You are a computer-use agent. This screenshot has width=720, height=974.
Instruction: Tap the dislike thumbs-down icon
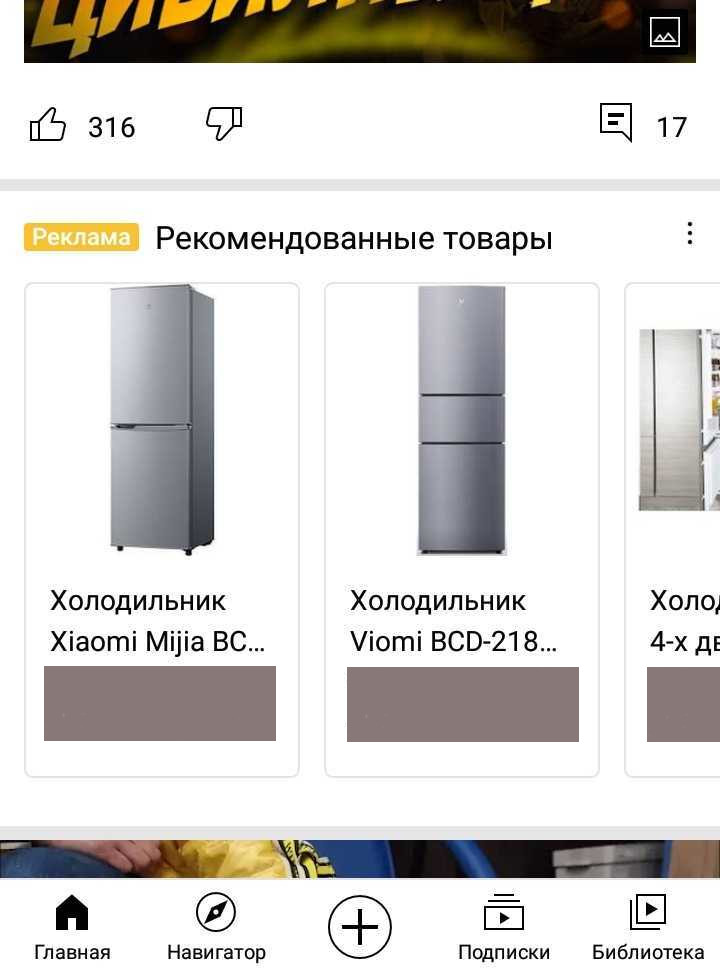point(224,125)
